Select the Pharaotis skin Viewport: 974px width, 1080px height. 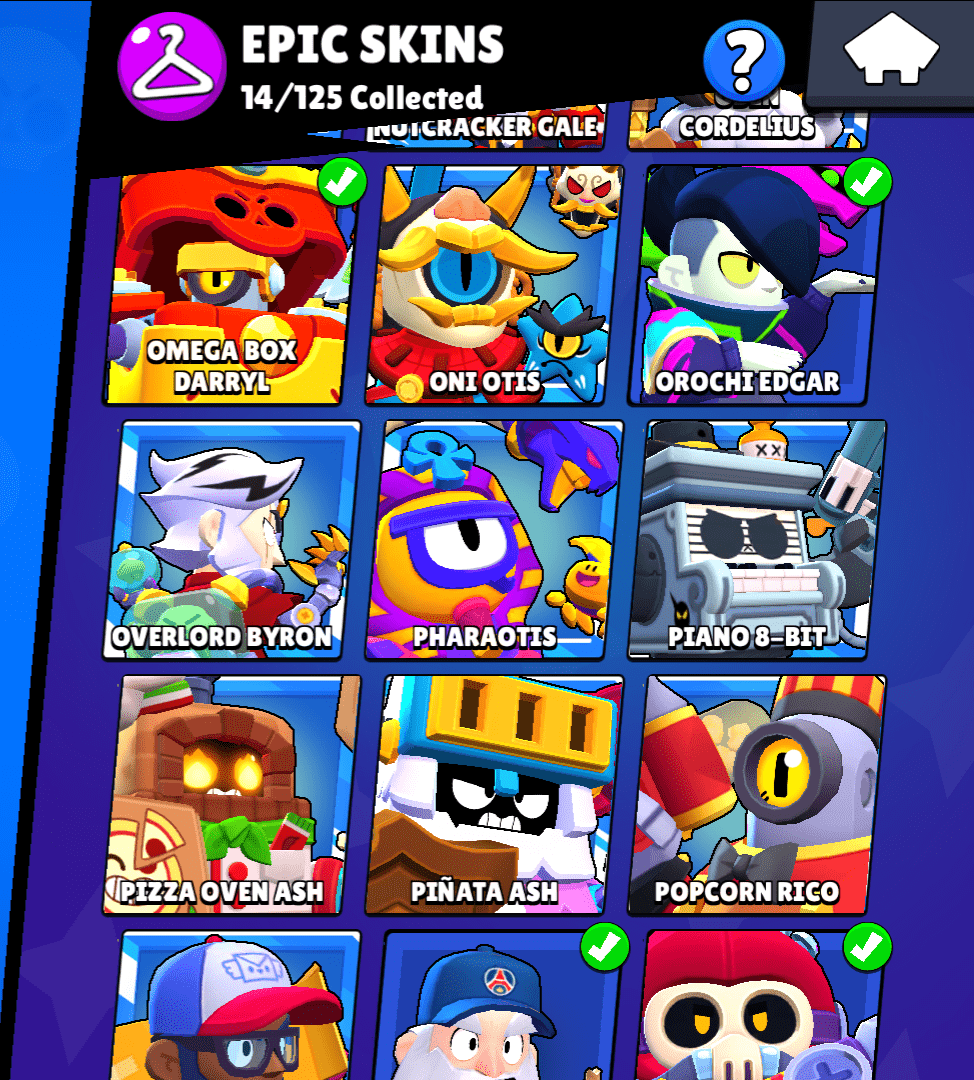494,540
